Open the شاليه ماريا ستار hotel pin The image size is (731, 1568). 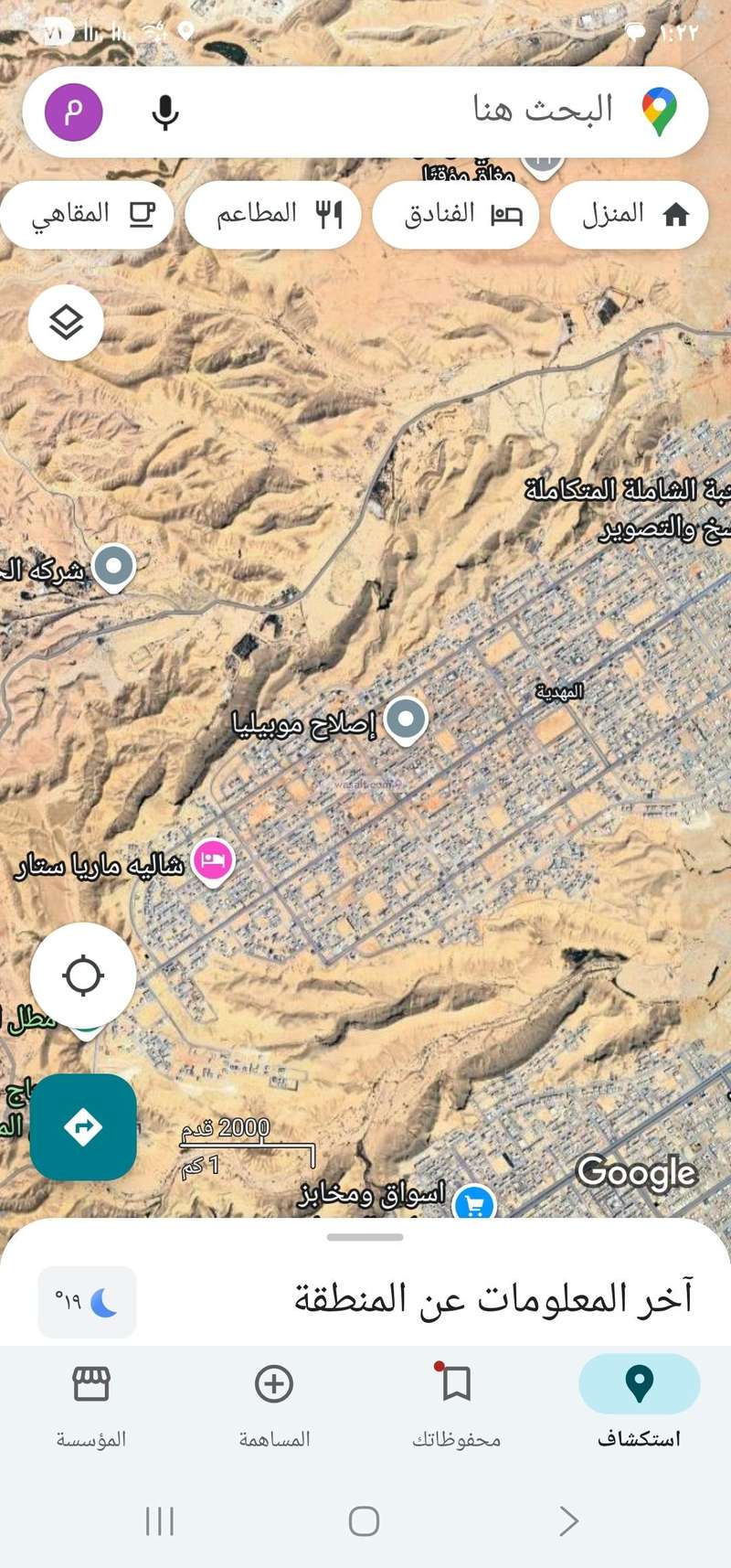click(213, 860)
